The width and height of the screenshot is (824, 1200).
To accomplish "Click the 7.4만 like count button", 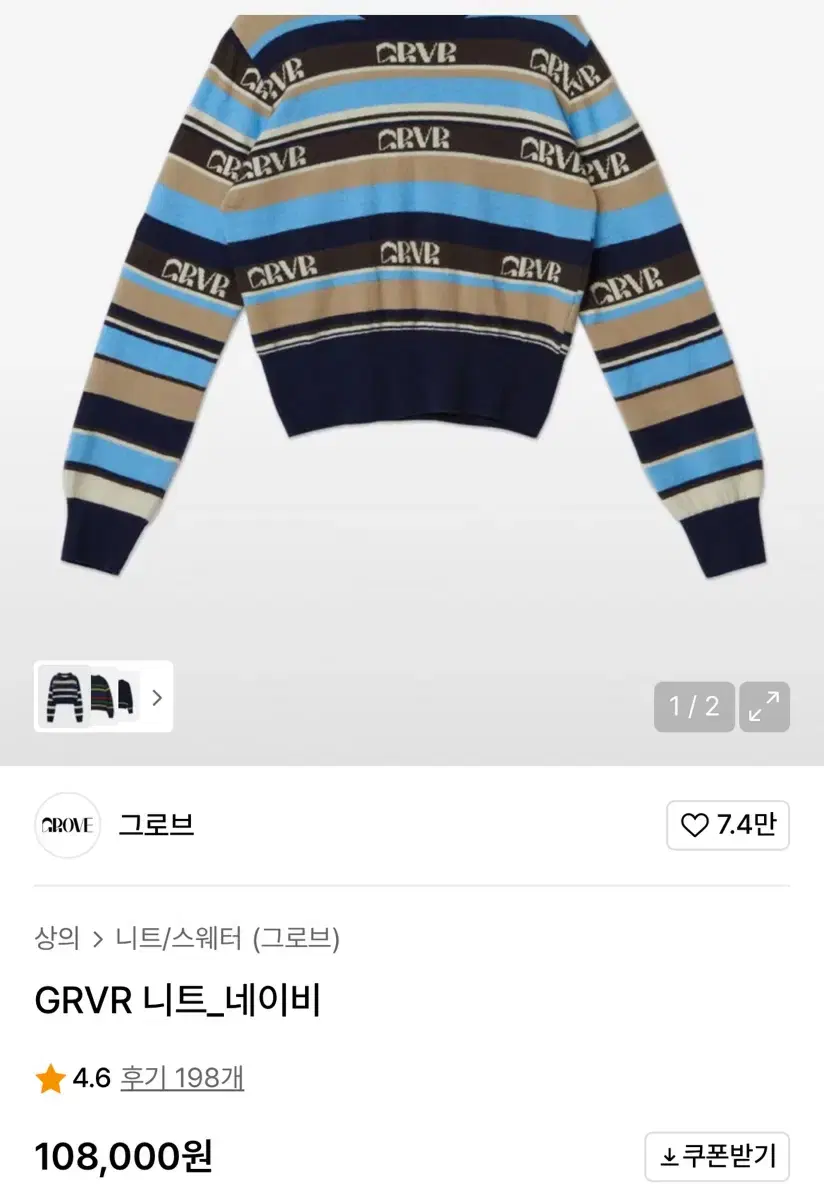I will pos(740,826).
